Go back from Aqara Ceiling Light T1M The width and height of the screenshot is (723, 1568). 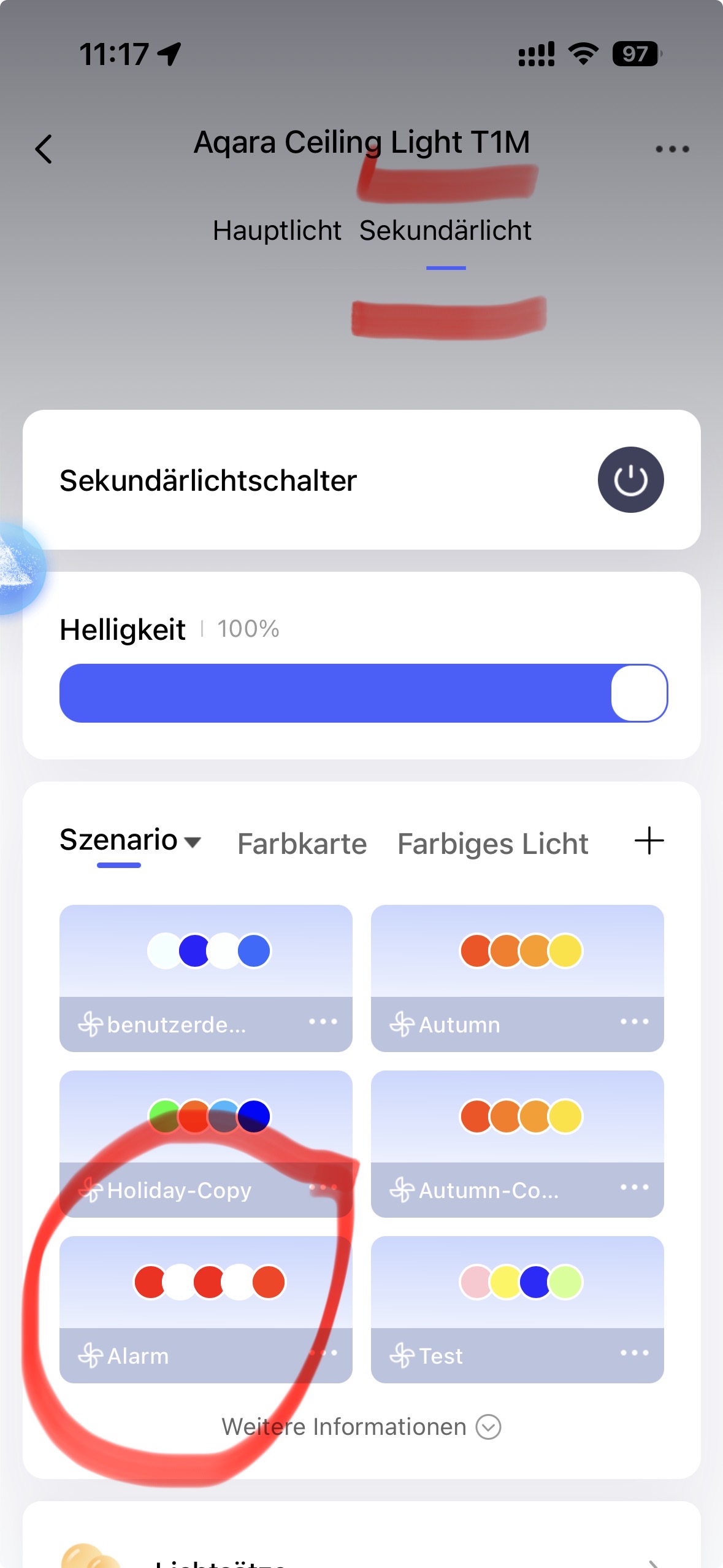click(44, 149)
